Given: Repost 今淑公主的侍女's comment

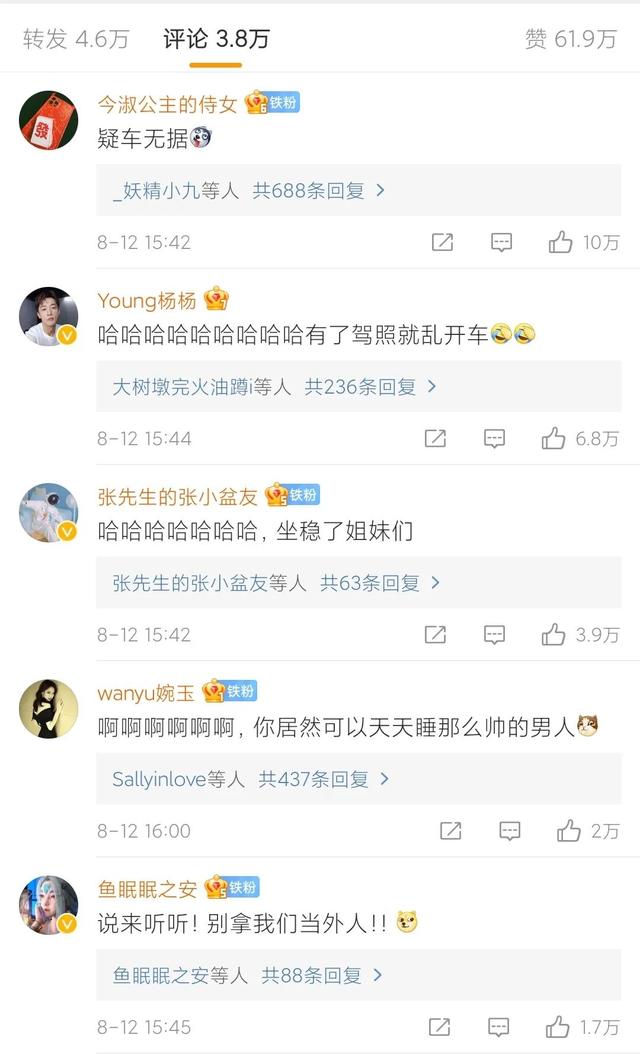Looking at the screenshot, I should pos(442,242).
